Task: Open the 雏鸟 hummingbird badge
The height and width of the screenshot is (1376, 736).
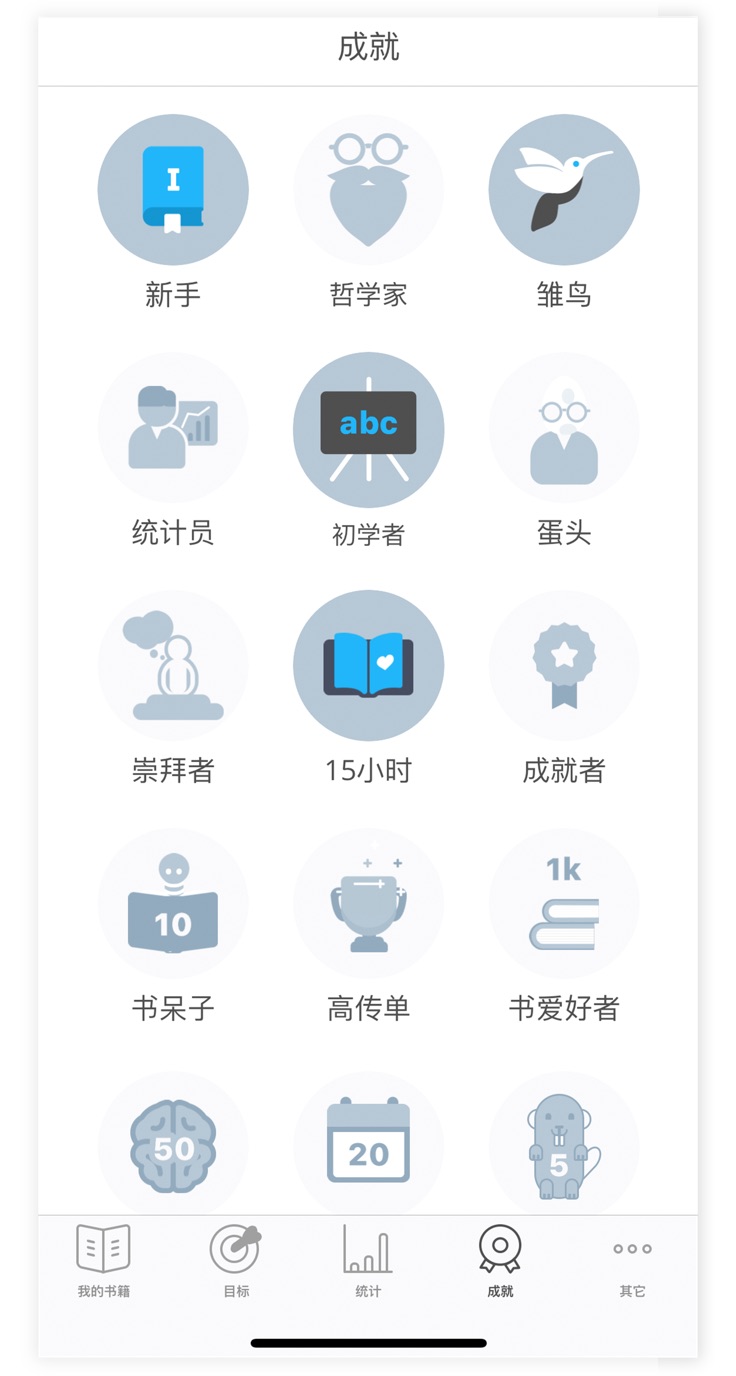Action: [x=564, y=190]
